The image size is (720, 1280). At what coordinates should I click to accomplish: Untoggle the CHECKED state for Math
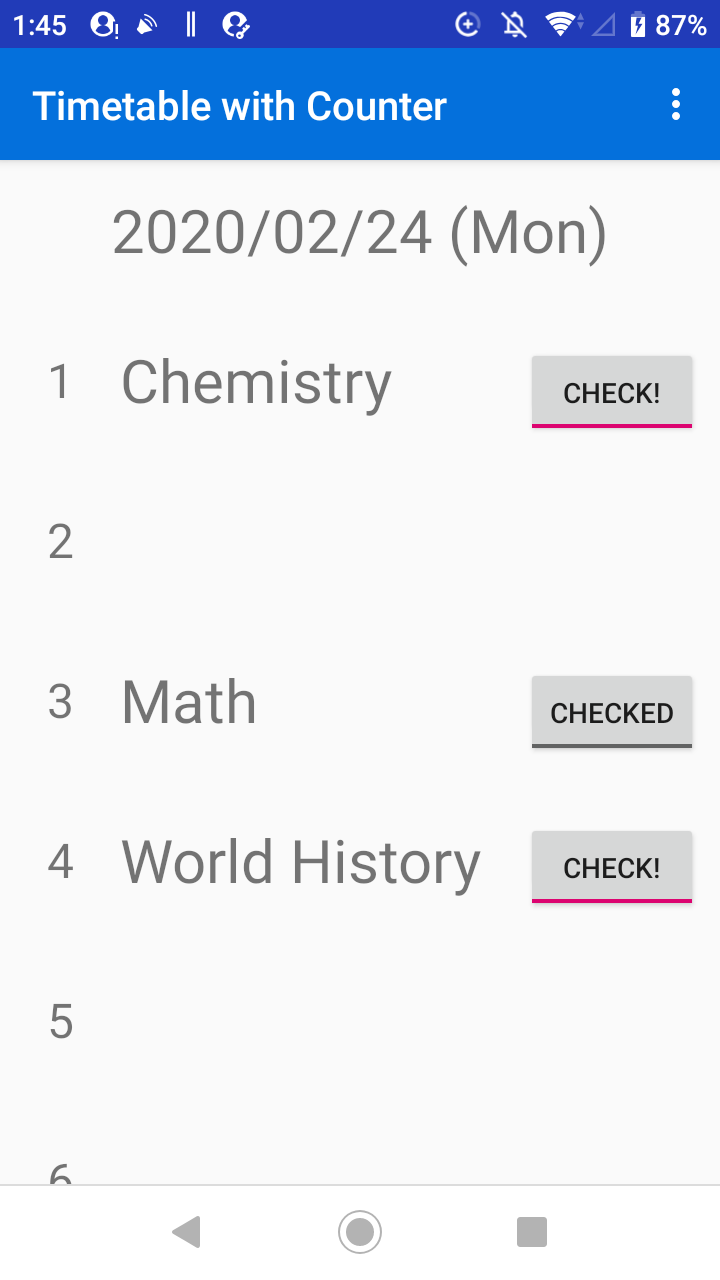(x=611, y=712)
